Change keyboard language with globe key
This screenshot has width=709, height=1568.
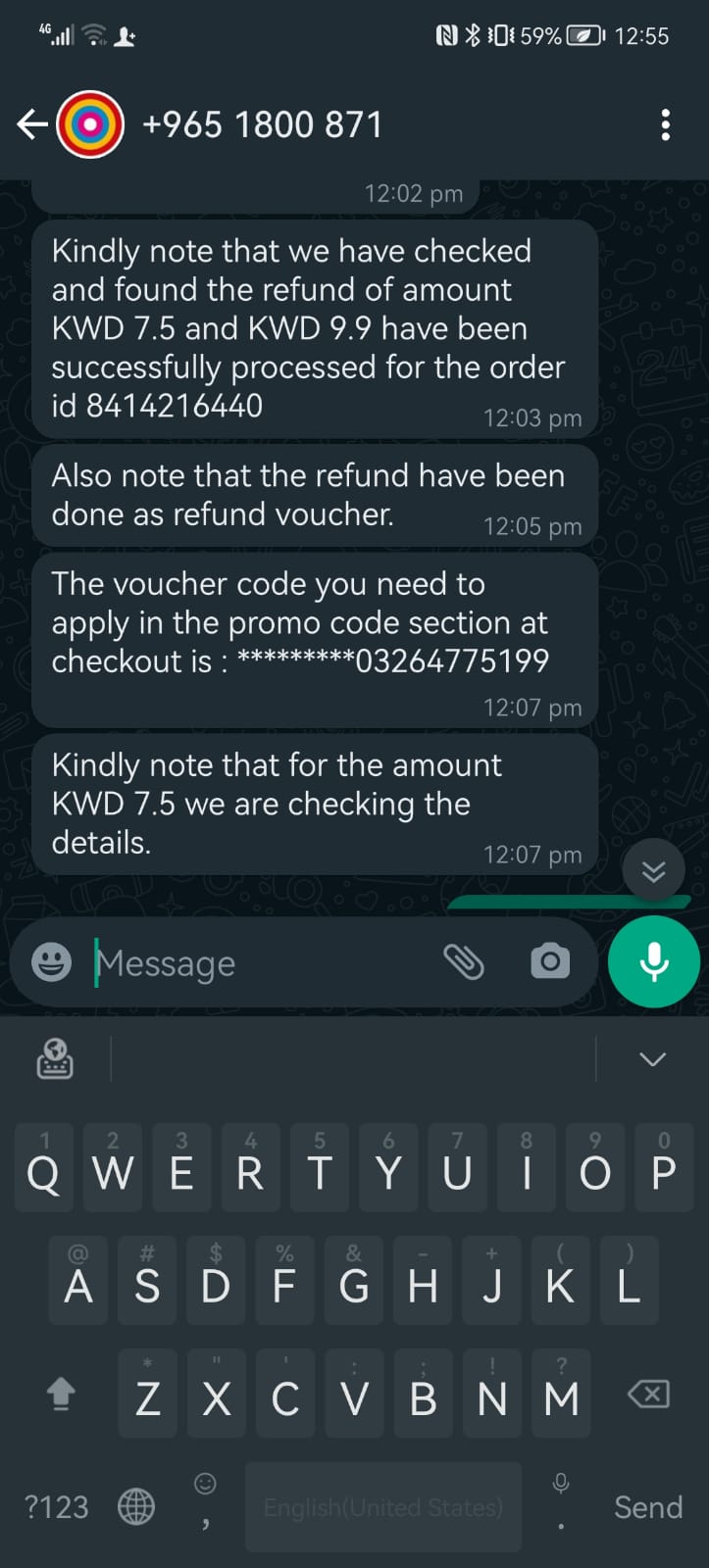tap(136, 1506)
